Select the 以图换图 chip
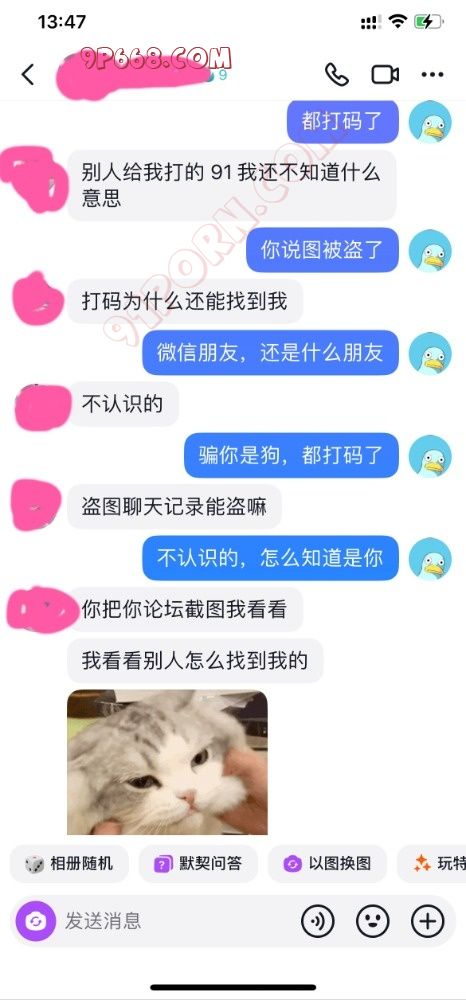 coord(328,864)
